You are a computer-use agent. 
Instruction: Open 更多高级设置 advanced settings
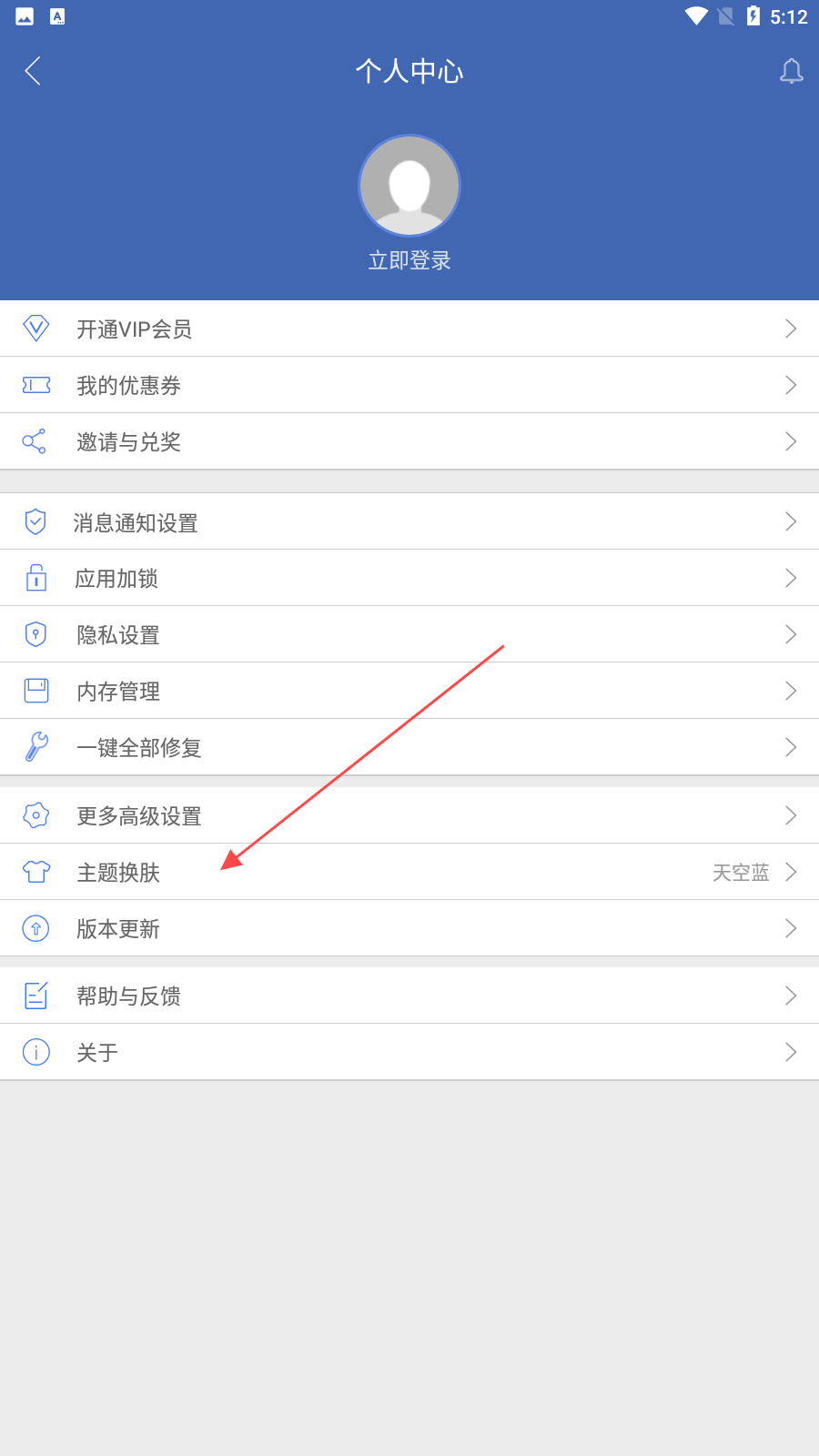409,815
